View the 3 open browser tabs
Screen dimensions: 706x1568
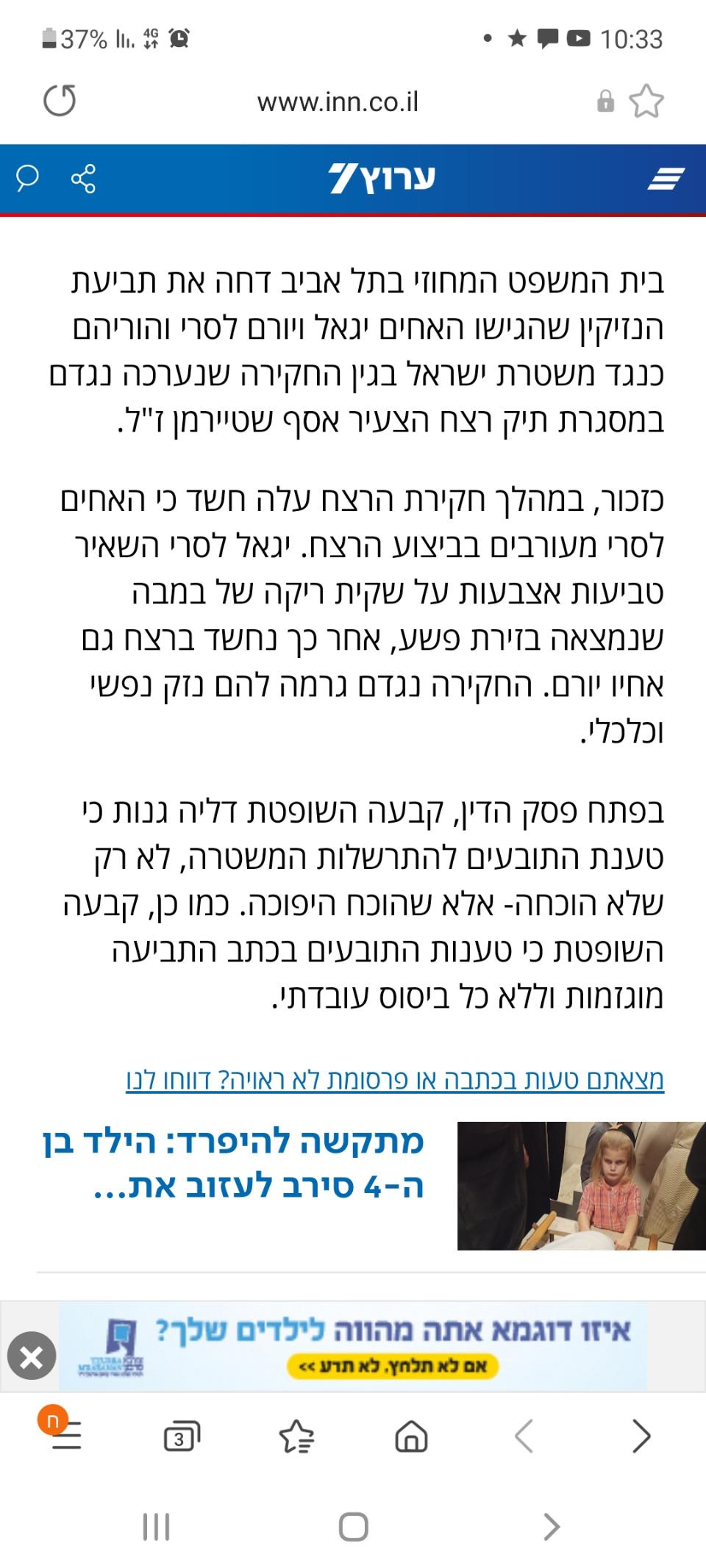pyautogui.click(x=181, y=1436)
